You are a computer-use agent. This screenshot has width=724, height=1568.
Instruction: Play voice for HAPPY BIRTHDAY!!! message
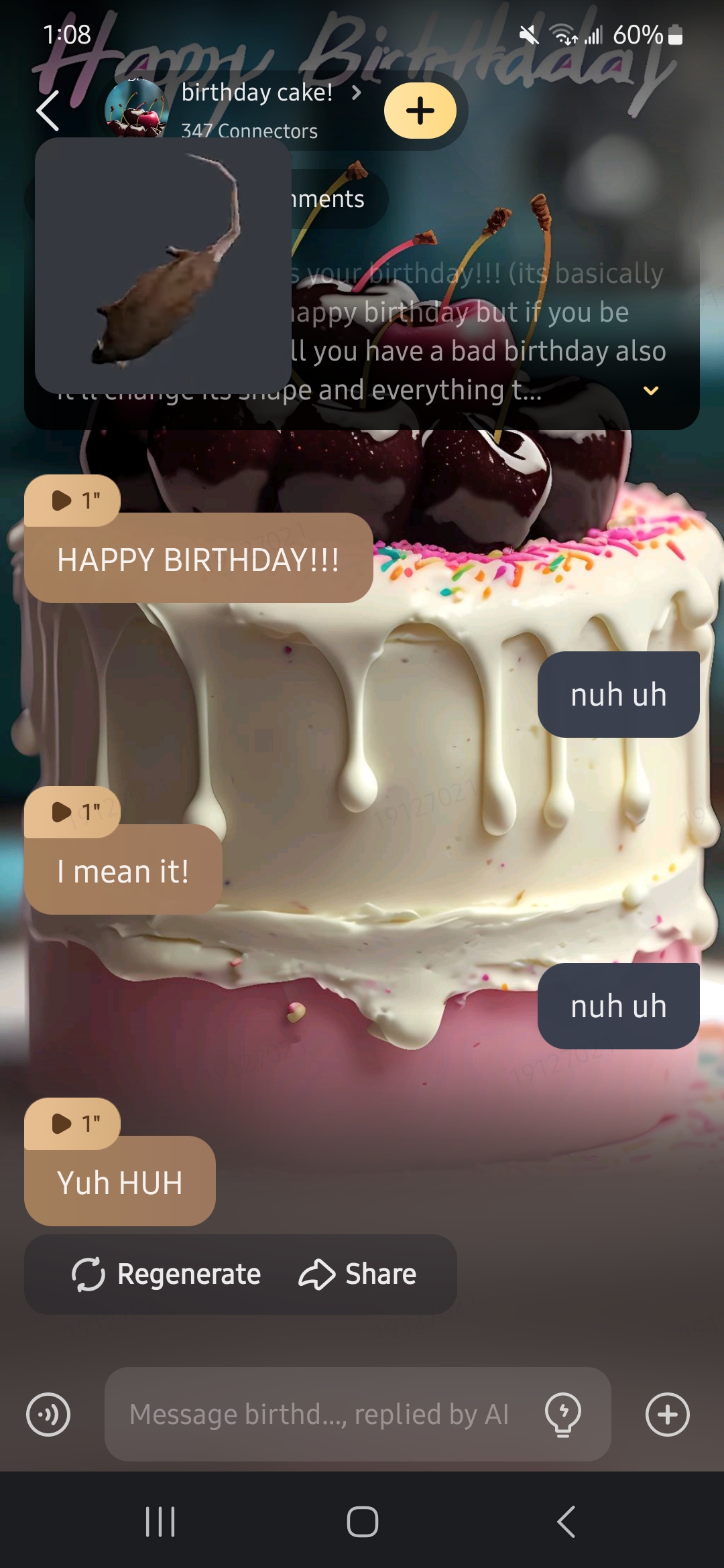tap(72, 501)
